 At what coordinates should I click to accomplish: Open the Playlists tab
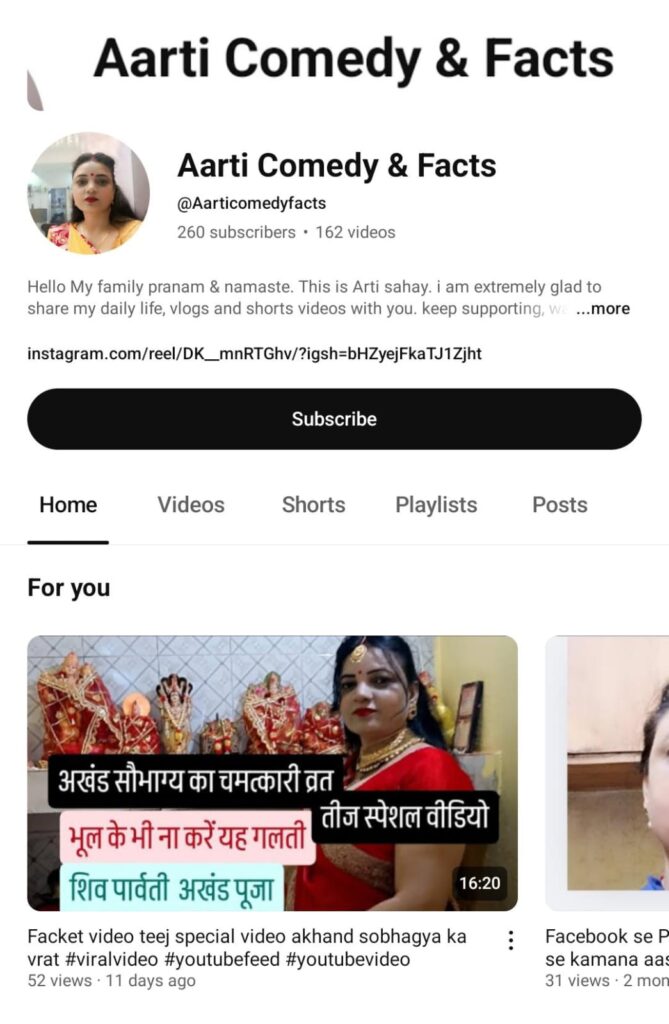[x=436, y=505]
